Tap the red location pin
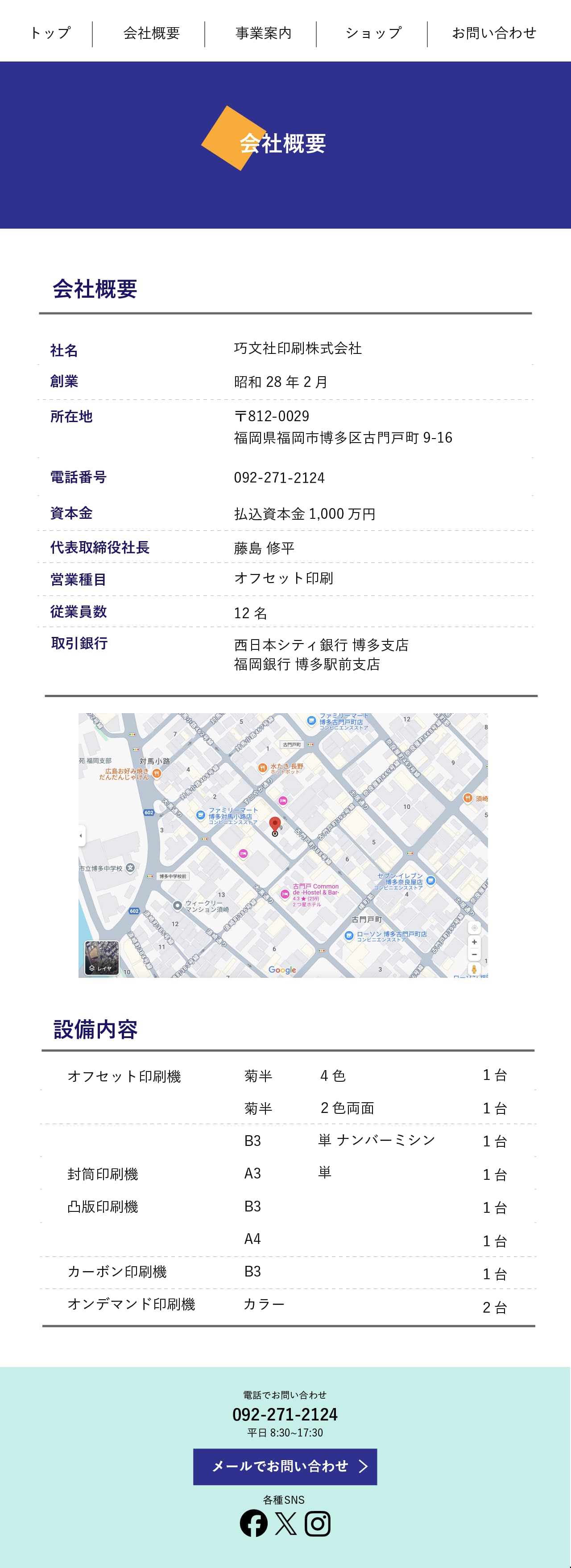Screen dimensions: 571x1568 275,824
